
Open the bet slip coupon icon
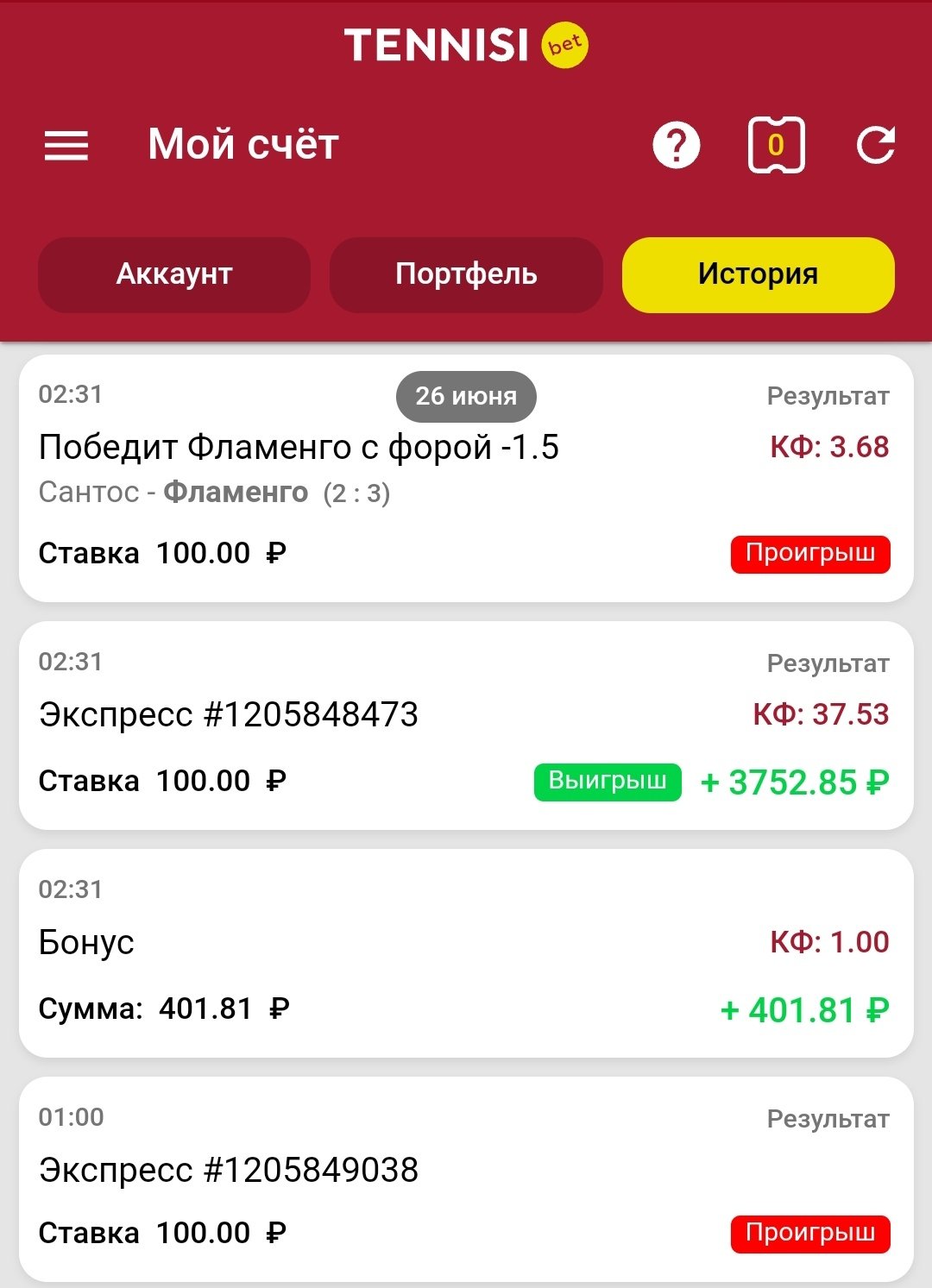click(x=776, y=145)
